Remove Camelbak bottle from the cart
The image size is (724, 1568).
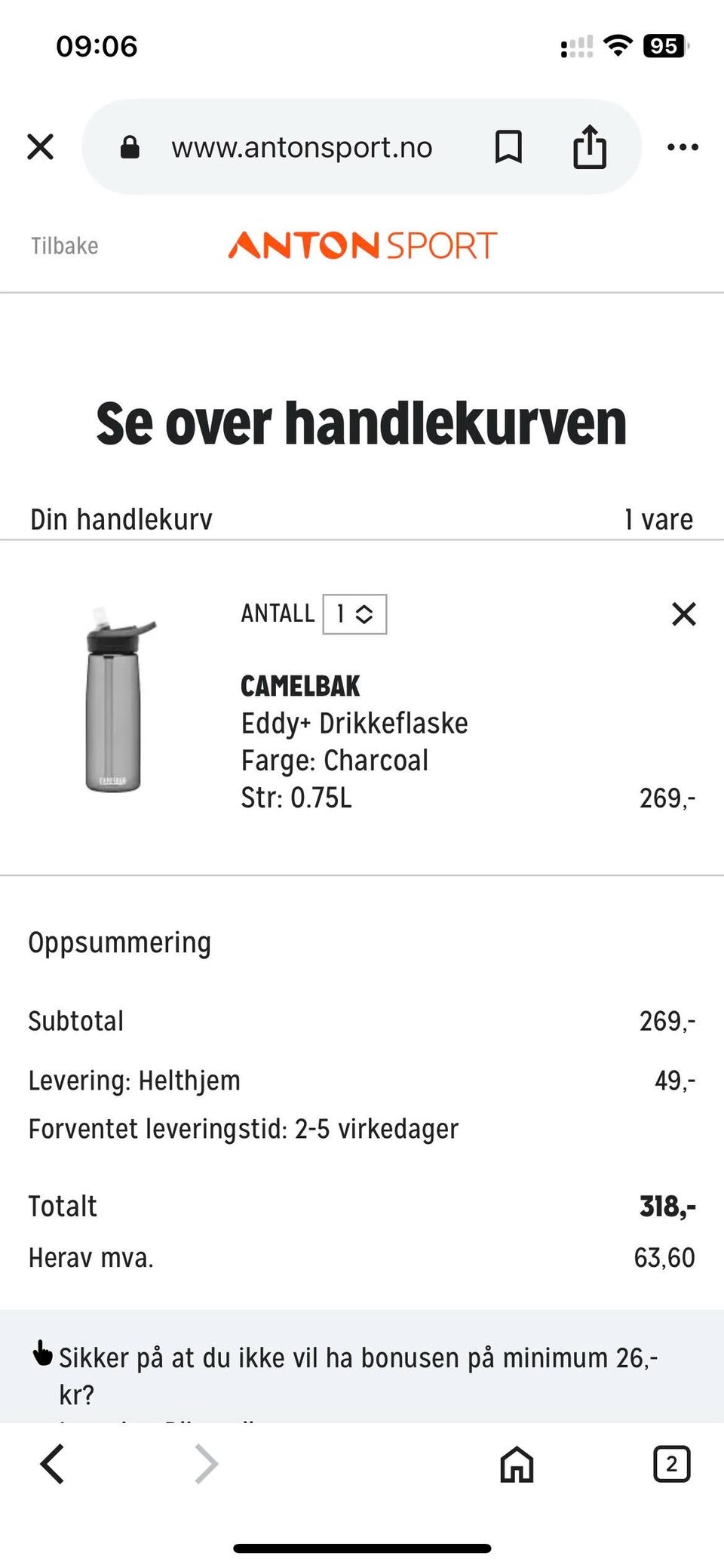684,614
